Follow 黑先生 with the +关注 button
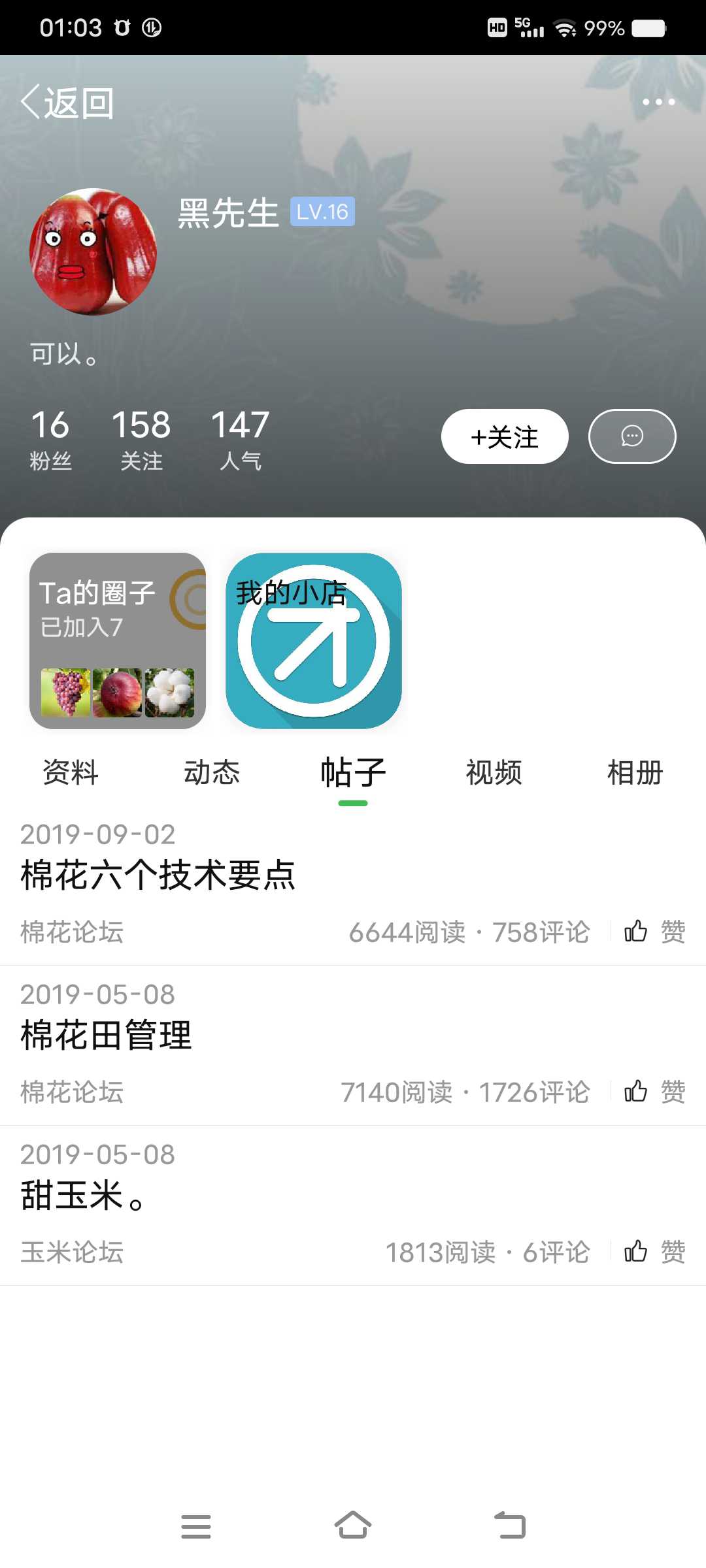 pos(505,436)
